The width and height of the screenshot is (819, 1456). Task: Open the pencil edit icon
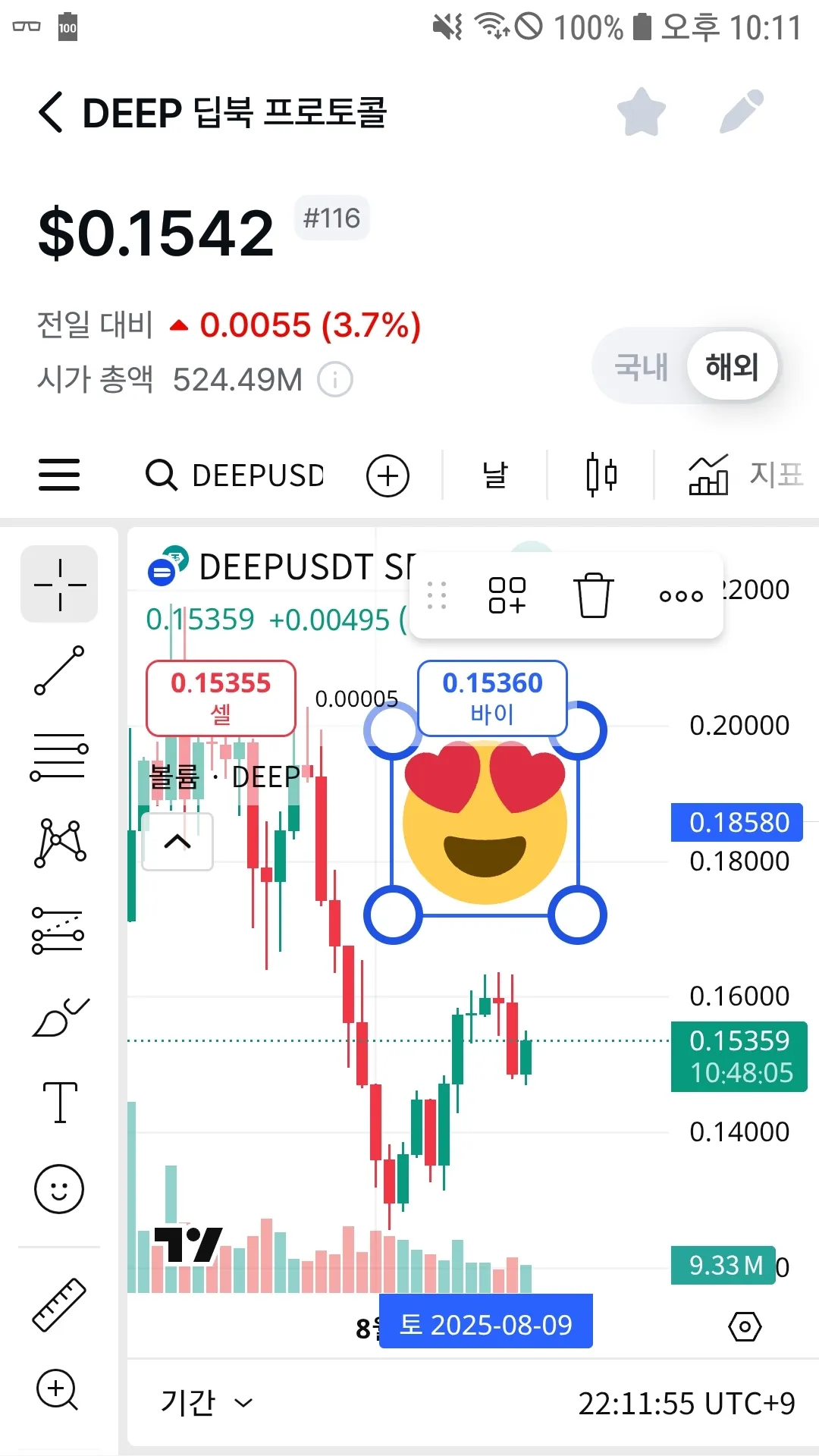741,112
